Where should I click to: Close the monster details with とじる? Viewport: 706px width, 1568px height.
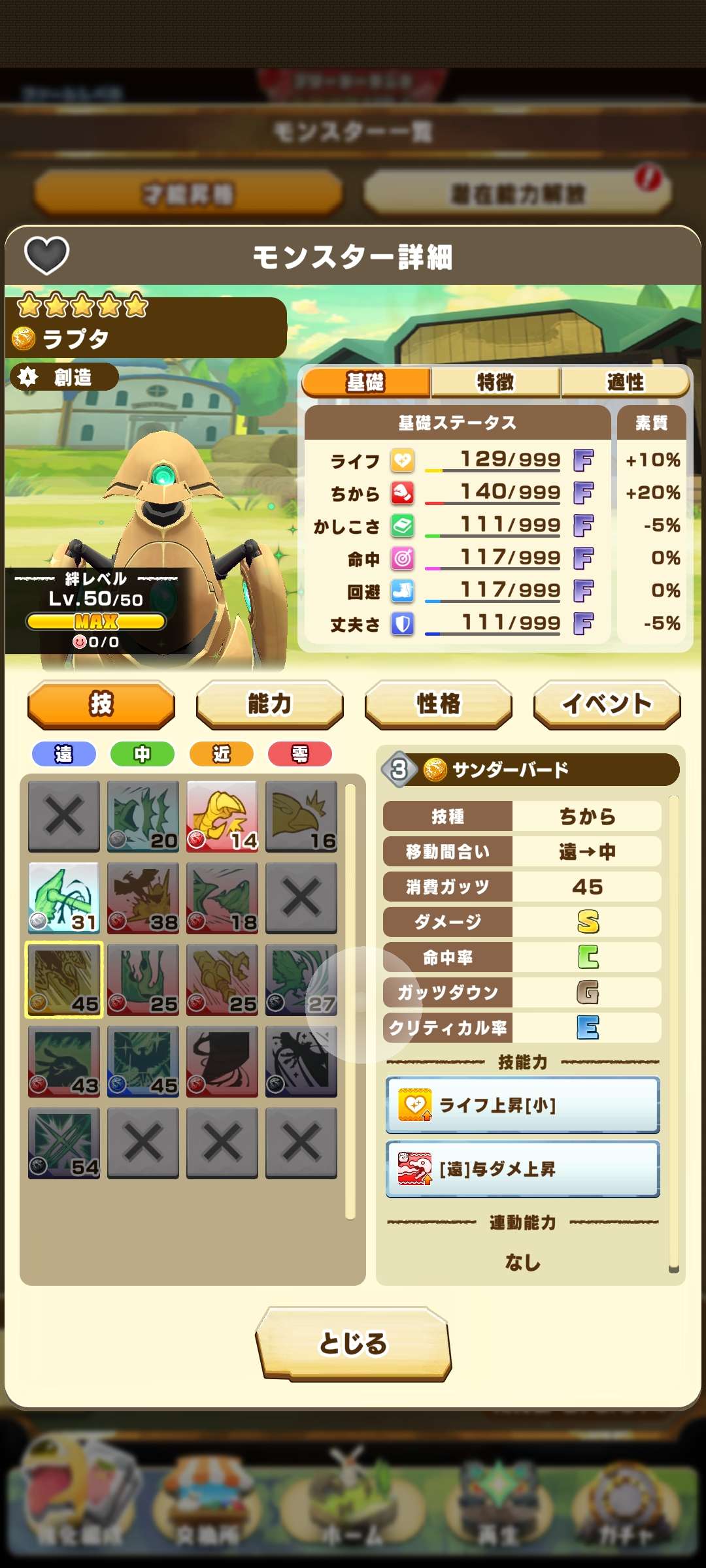click(x=353, y=1344)
